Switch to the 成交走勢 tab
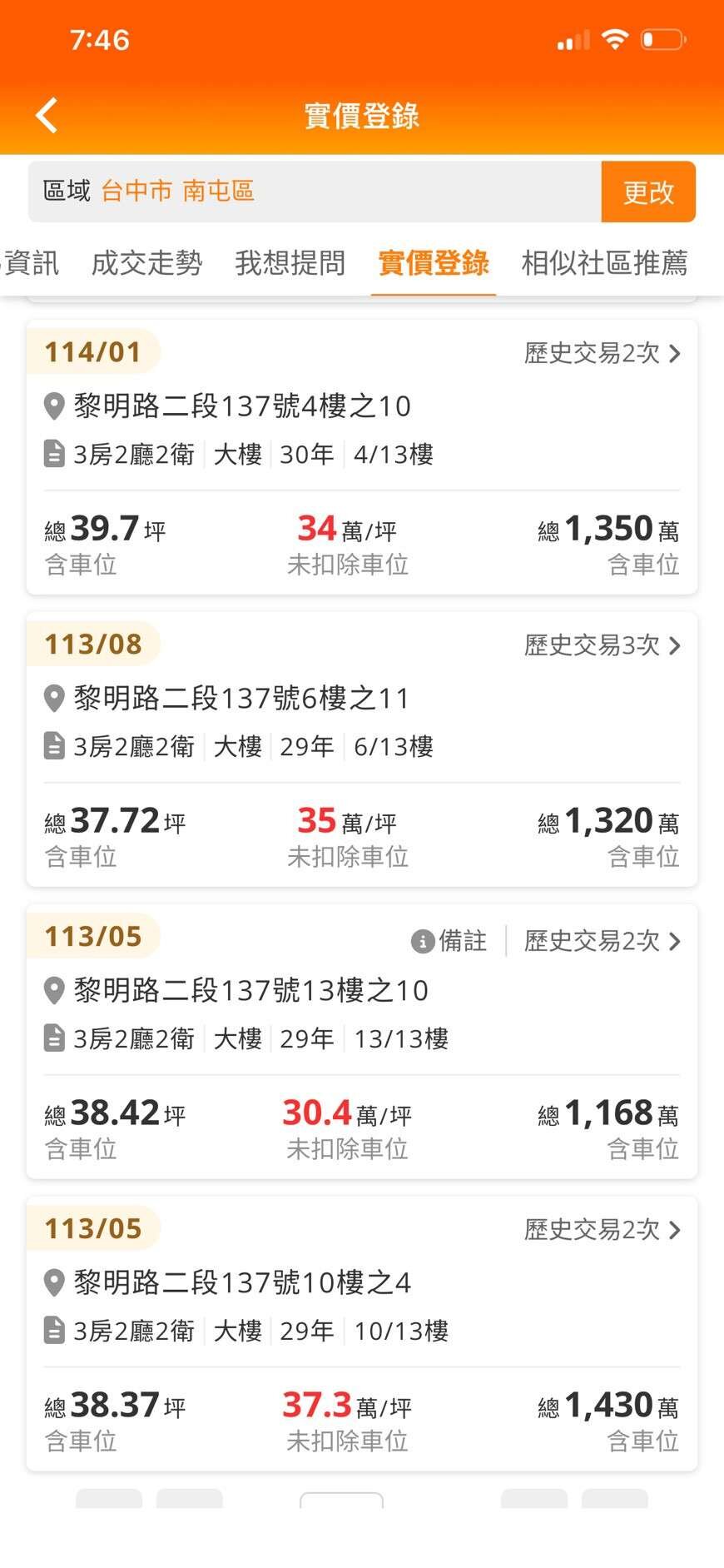 pos(146,263)
